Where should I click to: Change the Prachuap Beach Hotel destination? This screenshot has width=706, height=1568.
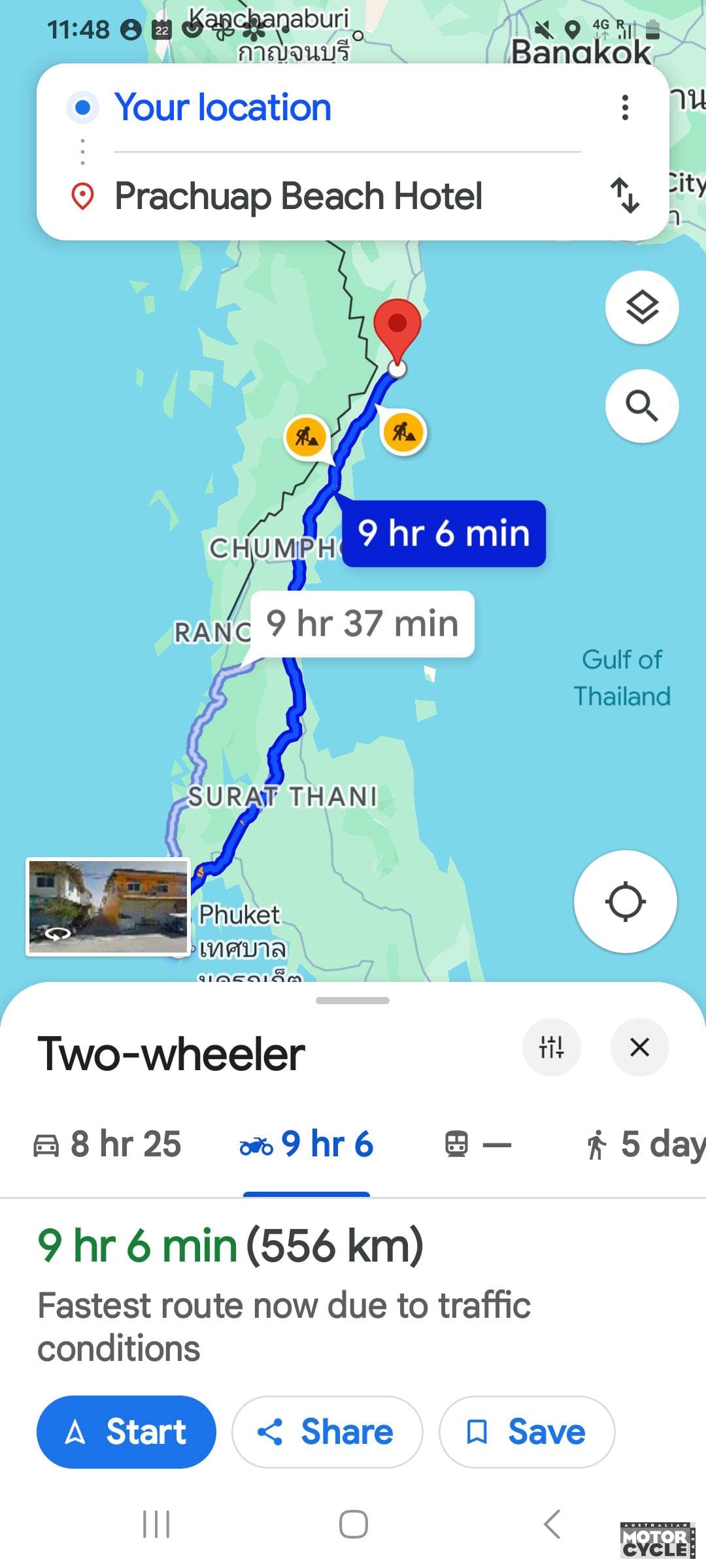(x=298, y=196)
